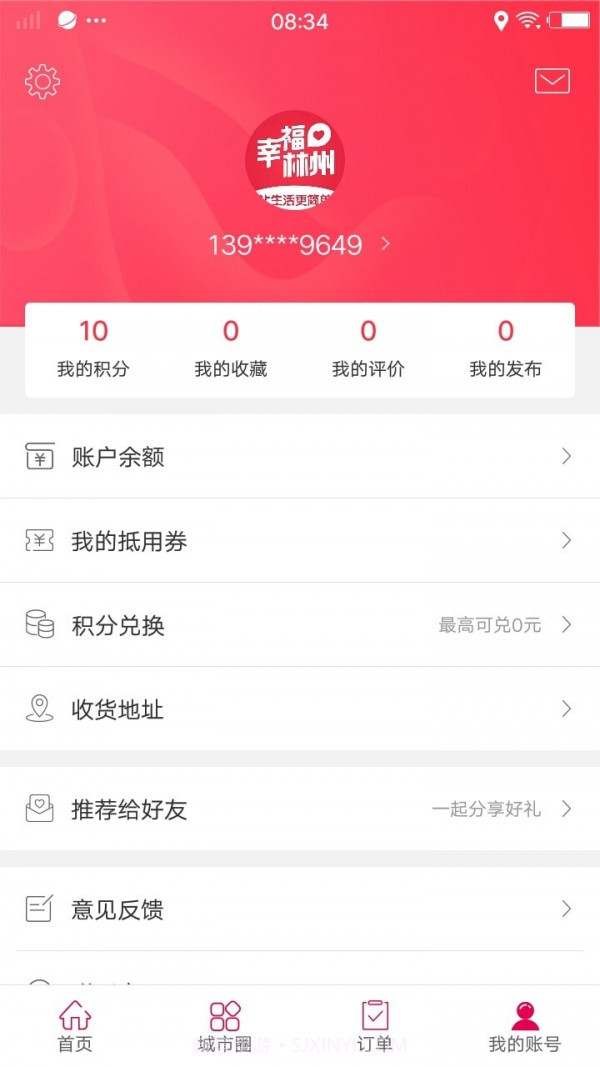View 我的积分 points
The width and height of the screenshot is (600, 1067).
tap(93, 348)
